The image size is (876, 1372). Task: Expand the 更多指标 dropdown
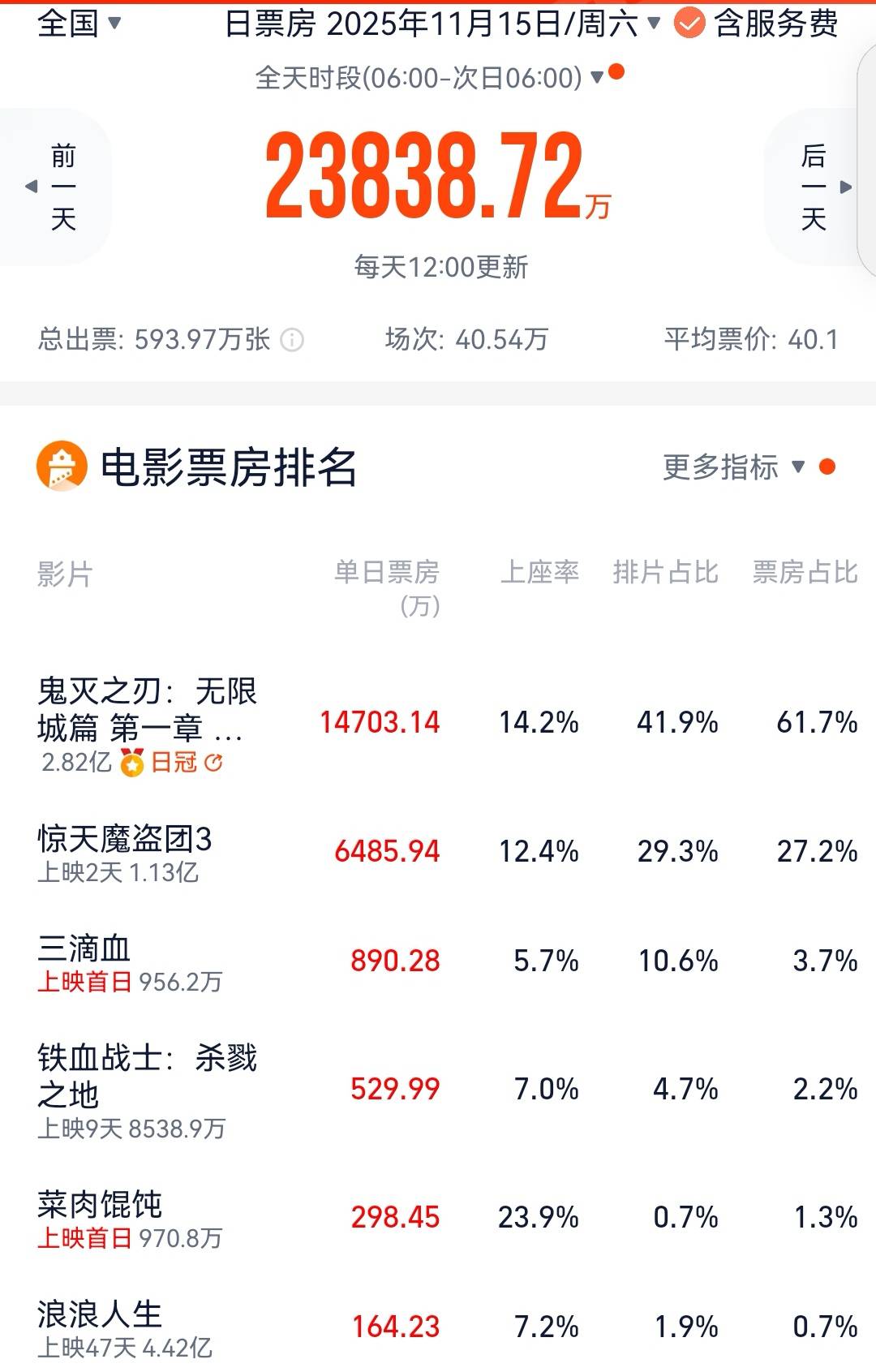pyautogui.click(x=734, y=467)
